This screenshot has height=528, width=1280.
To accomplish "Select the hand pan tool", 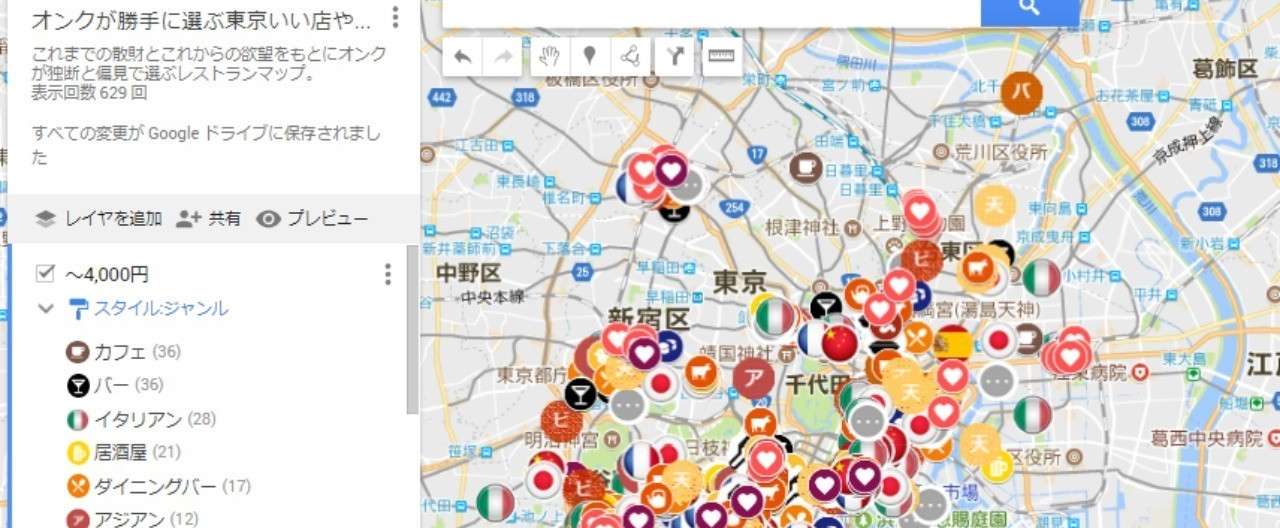I will (548, 57).
